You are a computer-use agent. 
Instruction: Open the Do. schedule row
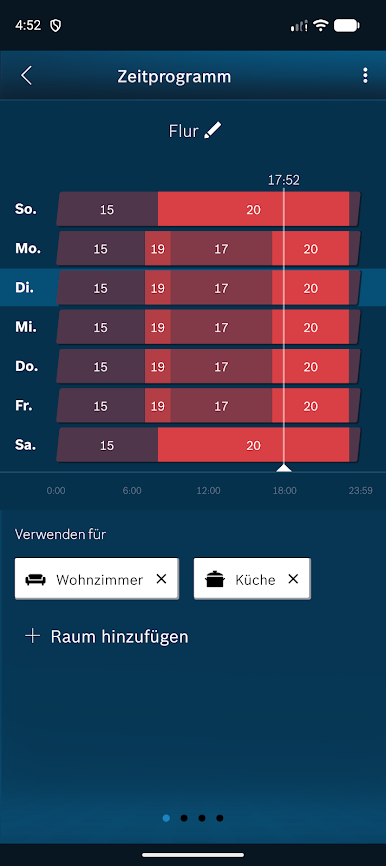coord(193,366)
